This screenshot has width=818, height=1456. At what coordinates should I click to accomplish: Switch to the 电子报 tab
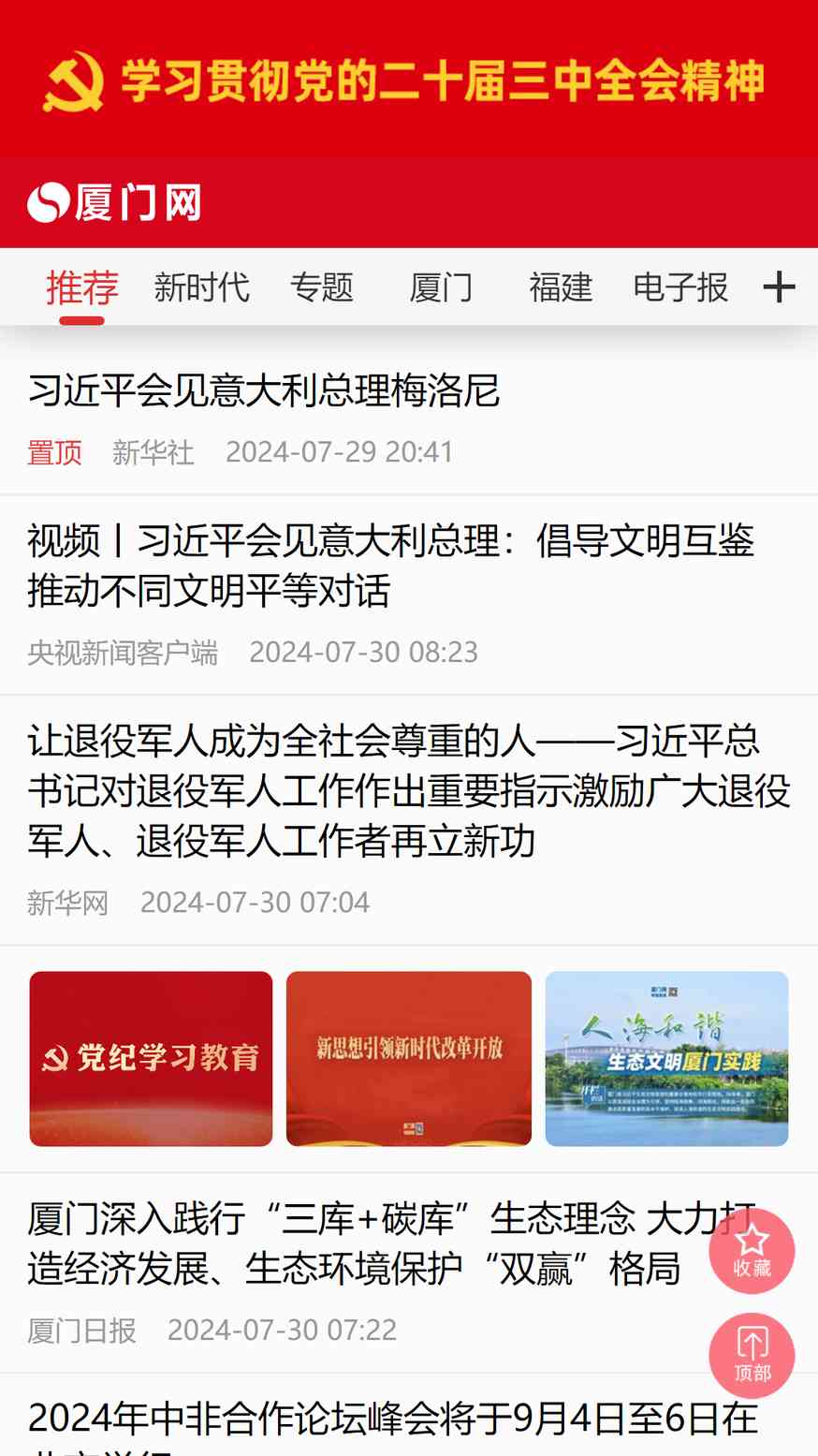click(680, 287)
